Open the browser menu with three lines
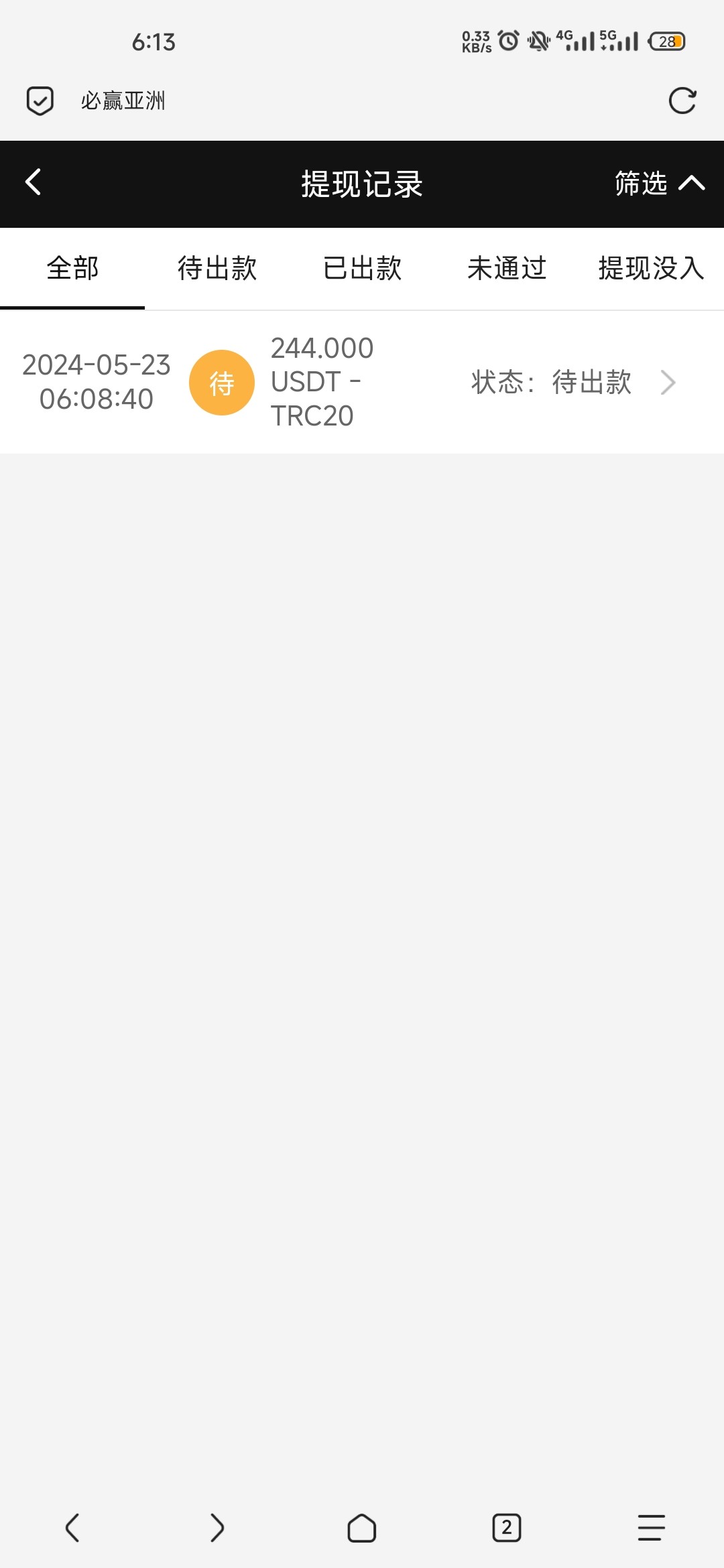 pos(650,1528)
